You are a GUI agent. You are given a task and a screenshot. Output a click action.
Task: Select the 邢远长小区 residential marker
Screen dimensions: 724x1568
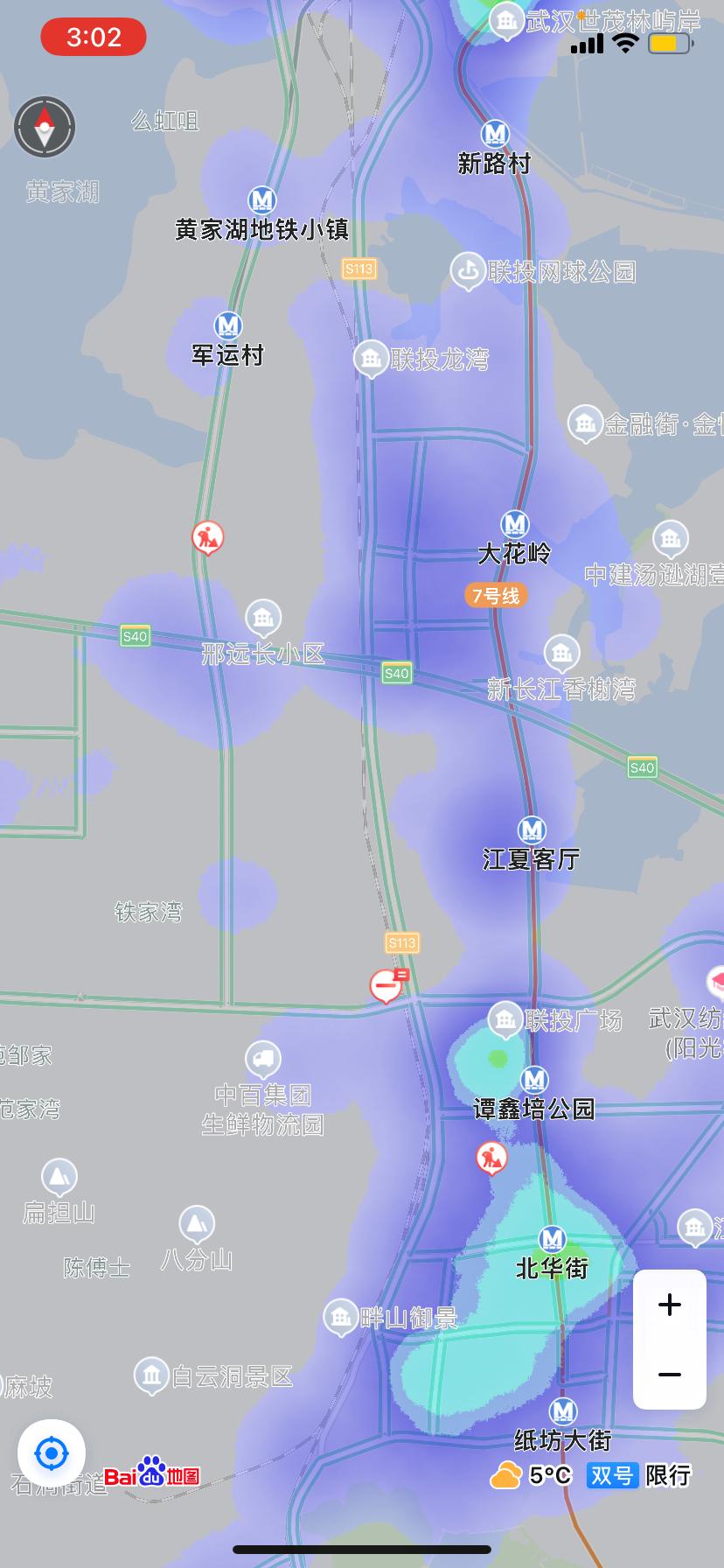(x=261, y=617)
